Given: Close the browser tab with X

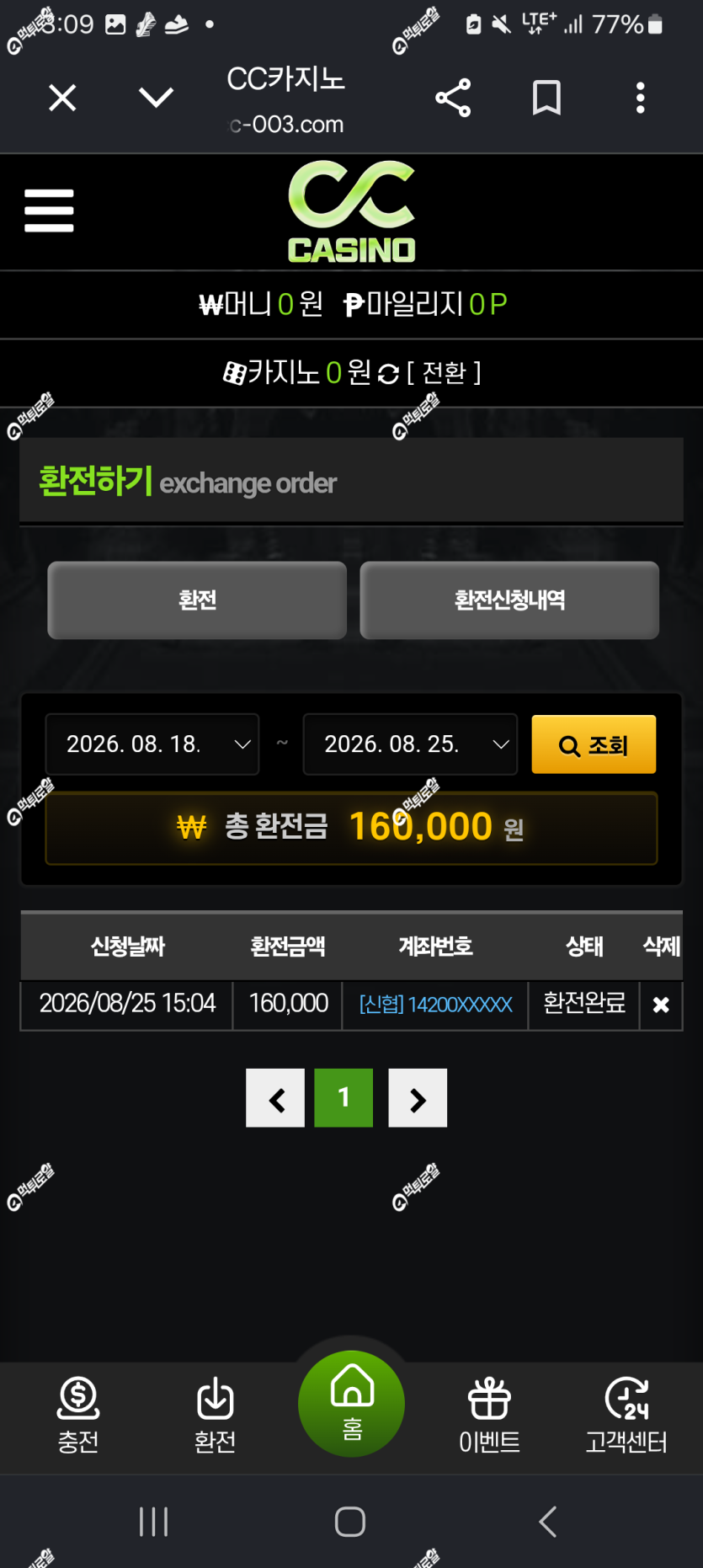Looking at the screenshot, I should [62, 98].
